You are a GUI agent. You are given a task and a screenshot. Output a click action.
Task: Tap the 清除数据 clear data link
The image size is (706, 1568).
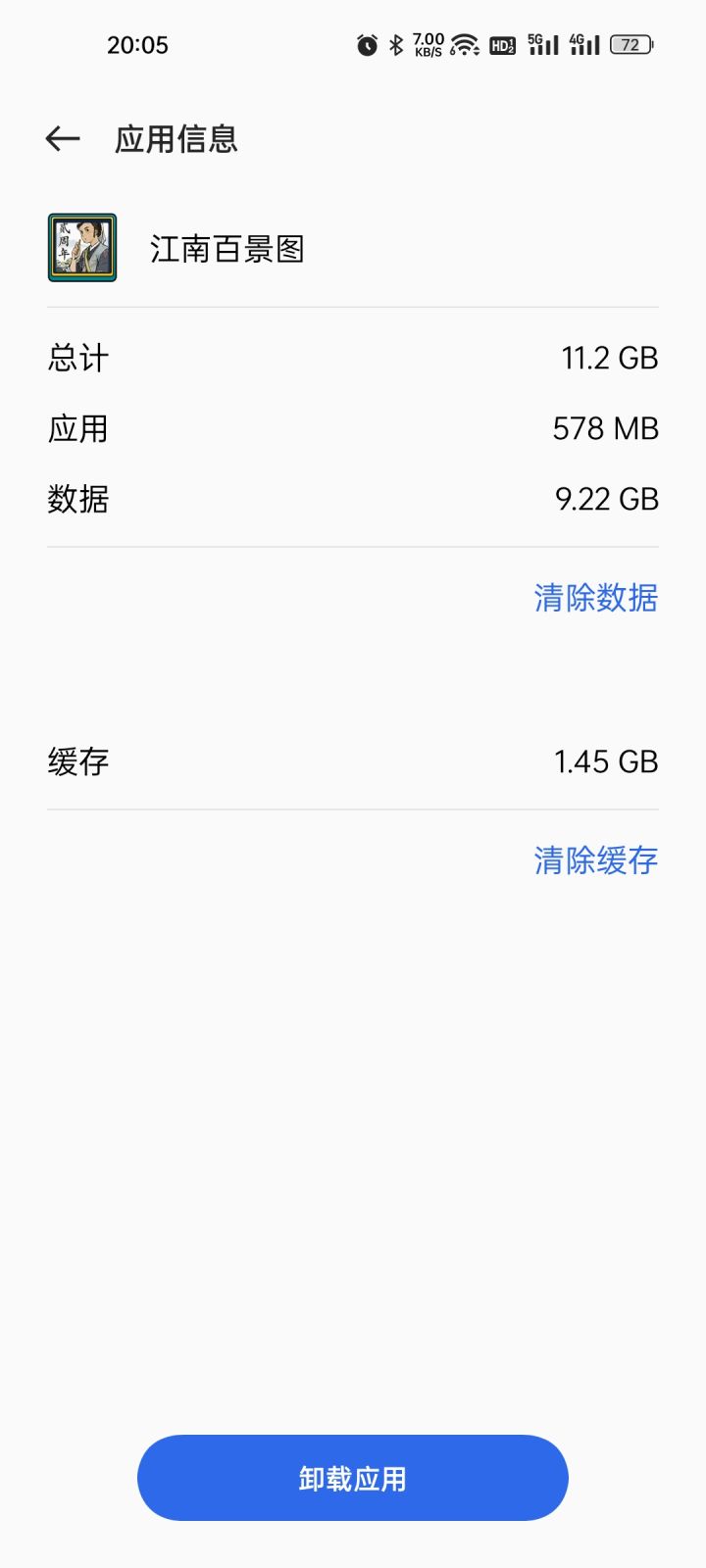point(593,599)
